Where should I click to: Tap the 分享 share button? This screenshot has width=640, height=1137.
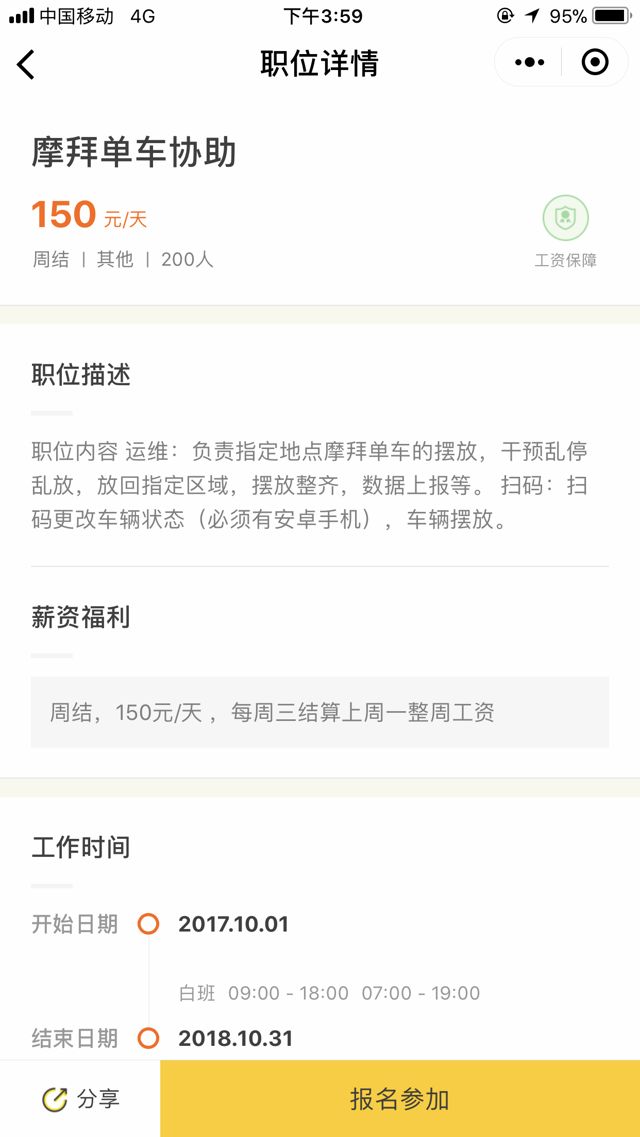[80, 1099]
